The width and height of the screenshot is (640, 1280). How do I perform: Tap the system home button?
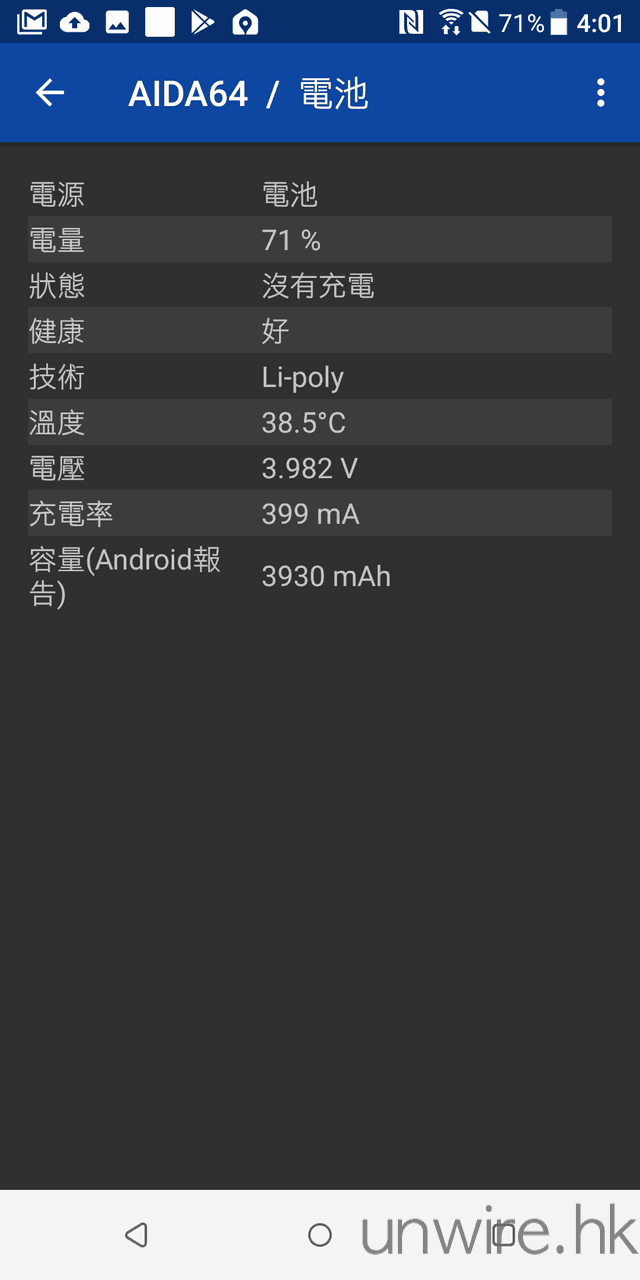coord(320,1235)
